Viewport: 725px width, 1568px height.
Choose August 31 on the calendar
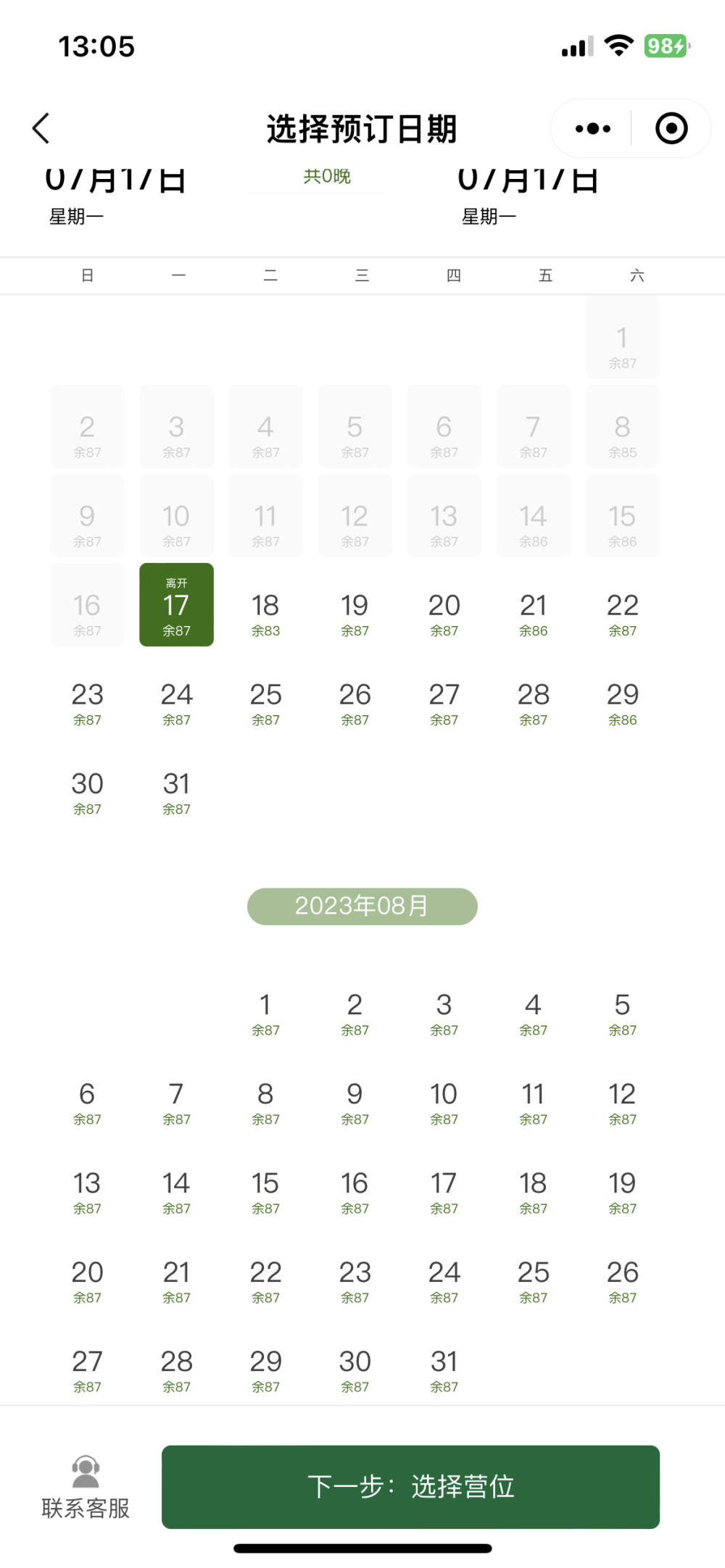pyautogui.click(x=444, y=1369)
